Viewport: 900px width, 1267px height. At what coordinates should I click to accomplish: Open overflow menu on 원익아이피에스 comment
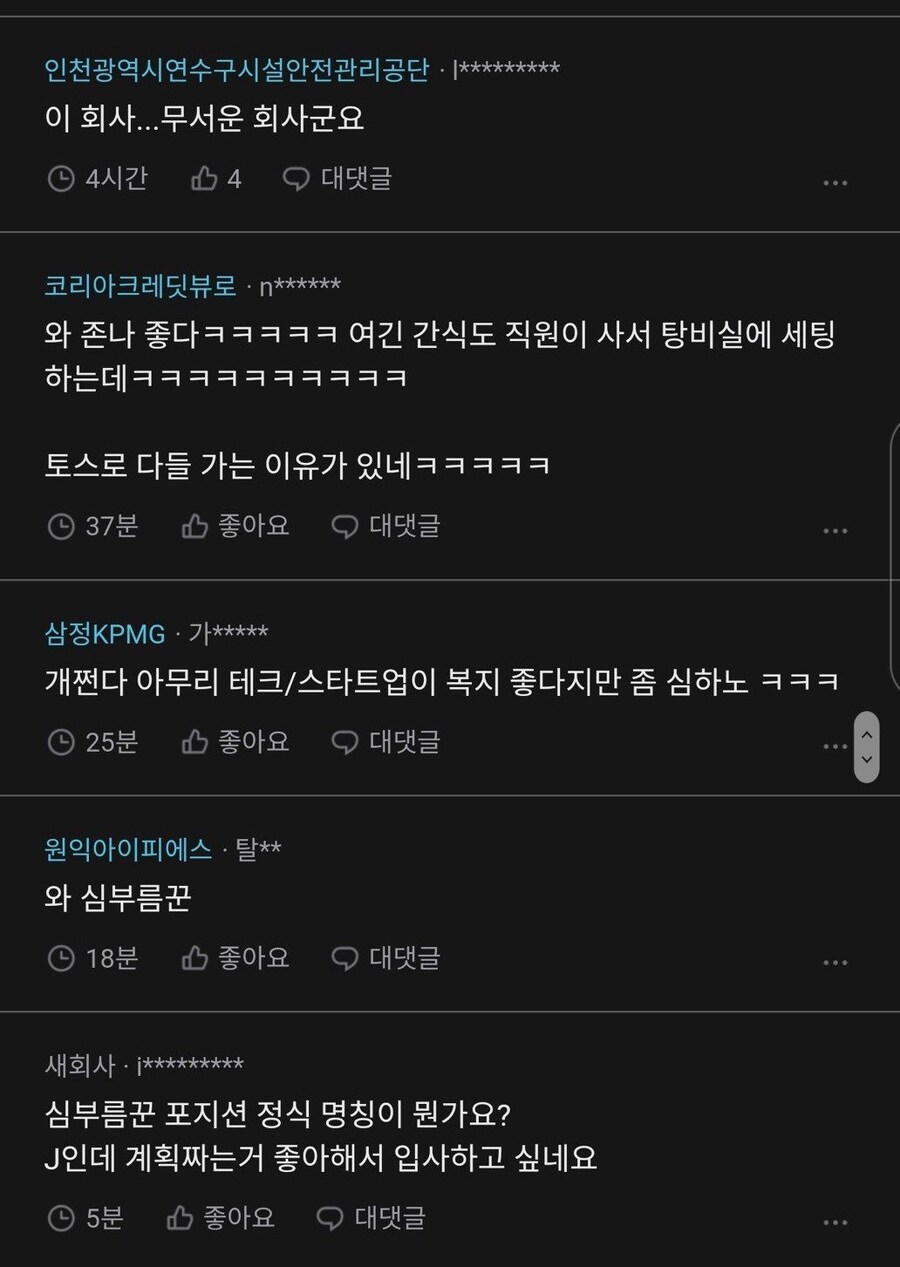pyautogui.click(x=835, y=962)
